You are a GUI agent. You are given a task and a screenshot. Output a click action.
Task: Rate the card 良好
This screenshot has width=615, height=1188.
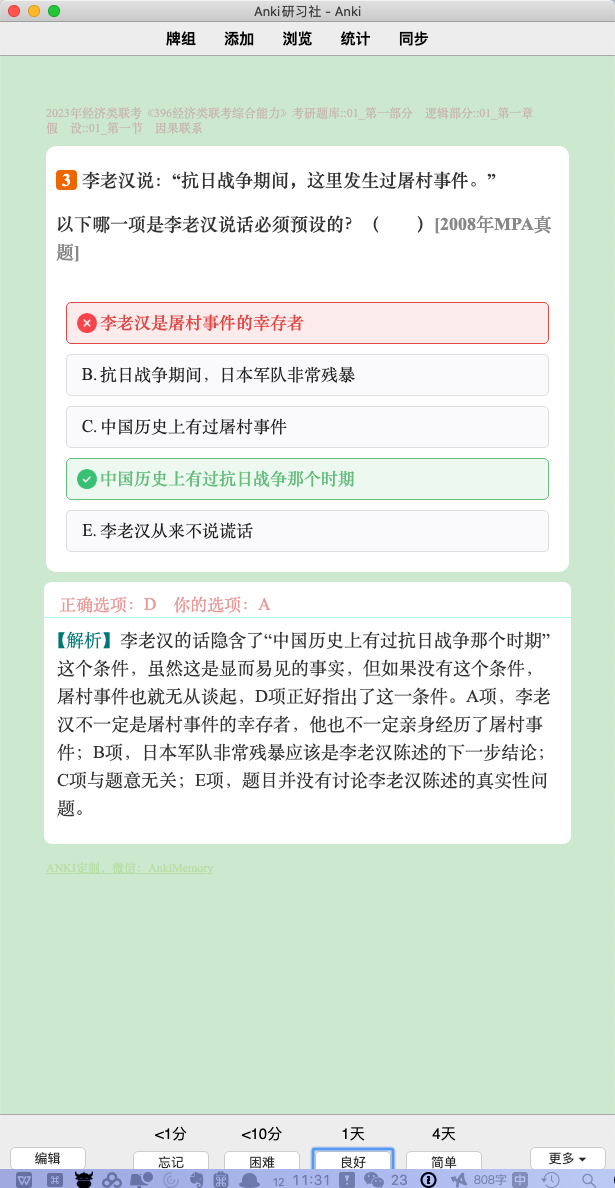coord(353,1161)
